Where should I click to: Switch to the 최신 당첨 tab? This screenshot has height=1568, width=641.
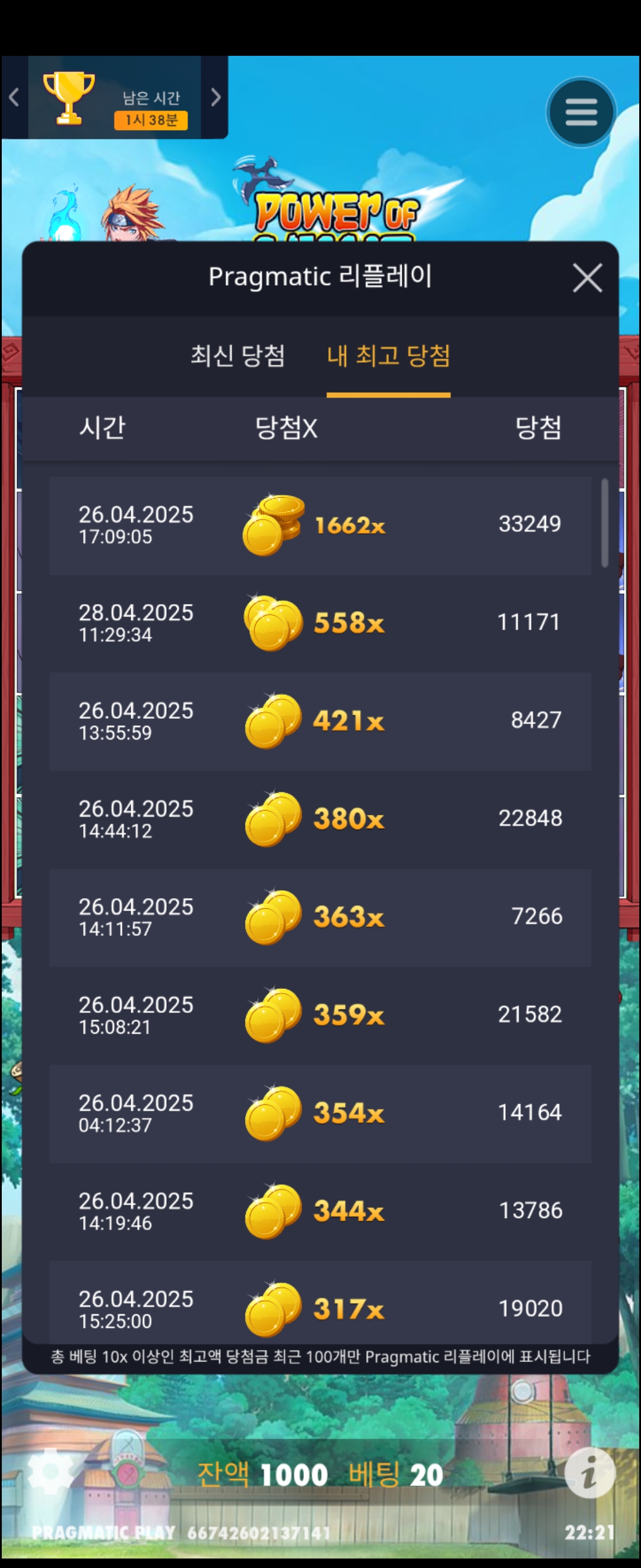click(238, 355)
